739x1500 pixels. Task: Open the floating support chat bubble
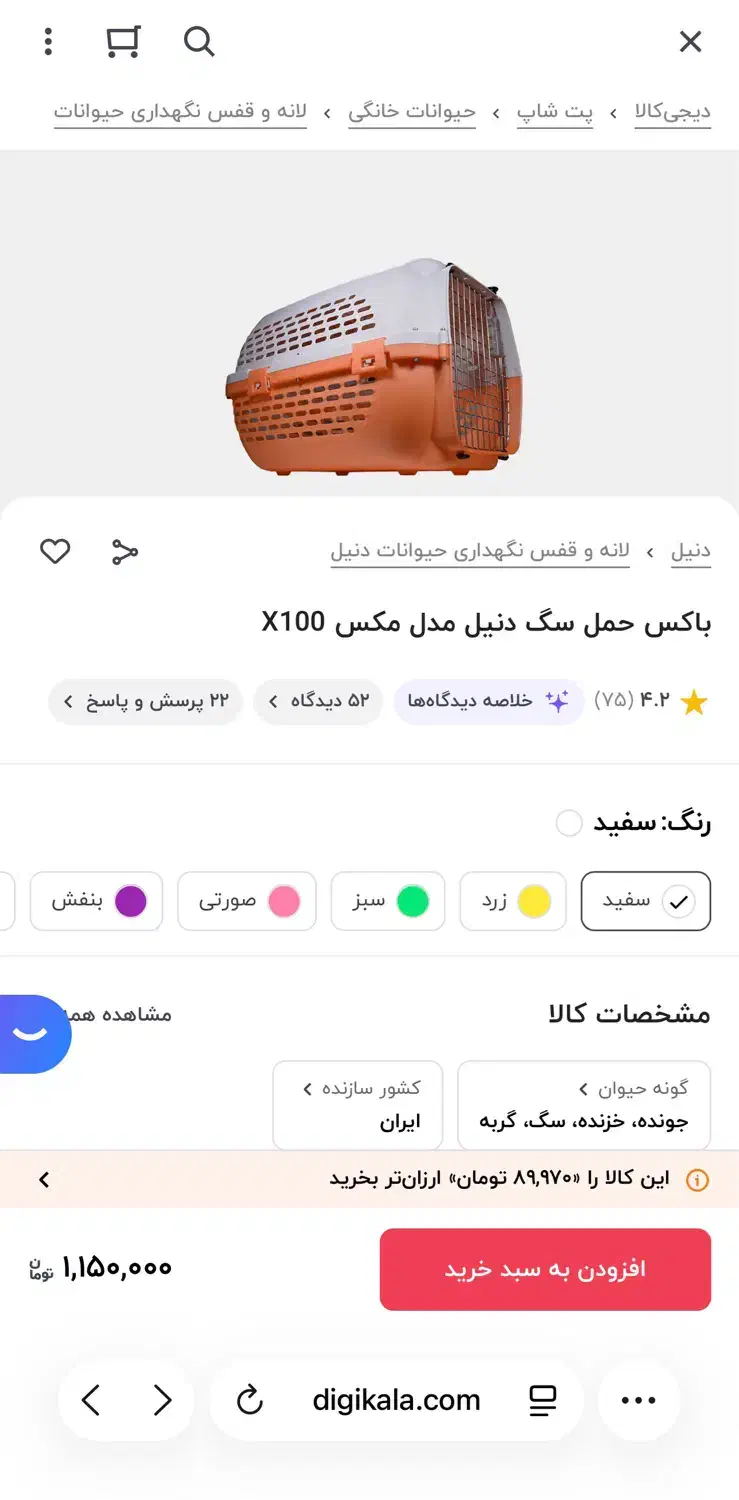[36, 1034]
